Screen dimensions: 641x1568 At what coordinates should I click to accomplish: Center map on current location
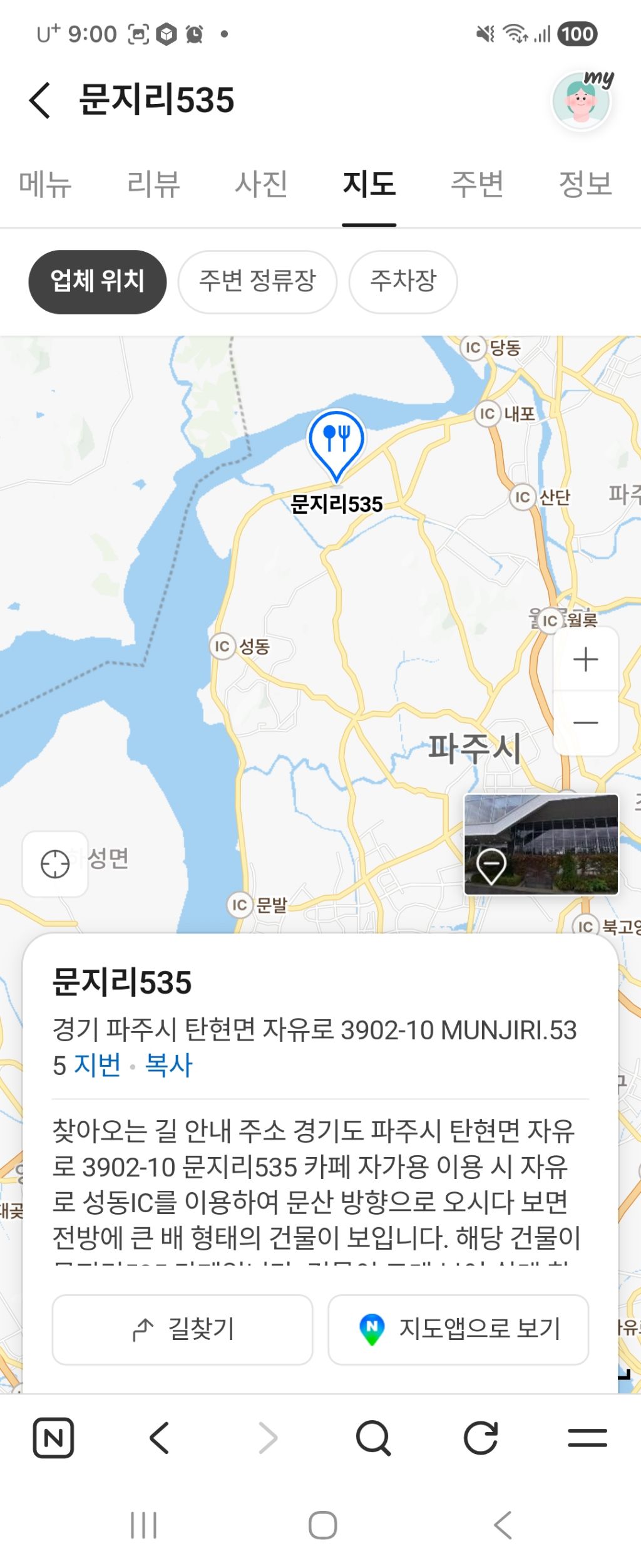click(55, 864)
